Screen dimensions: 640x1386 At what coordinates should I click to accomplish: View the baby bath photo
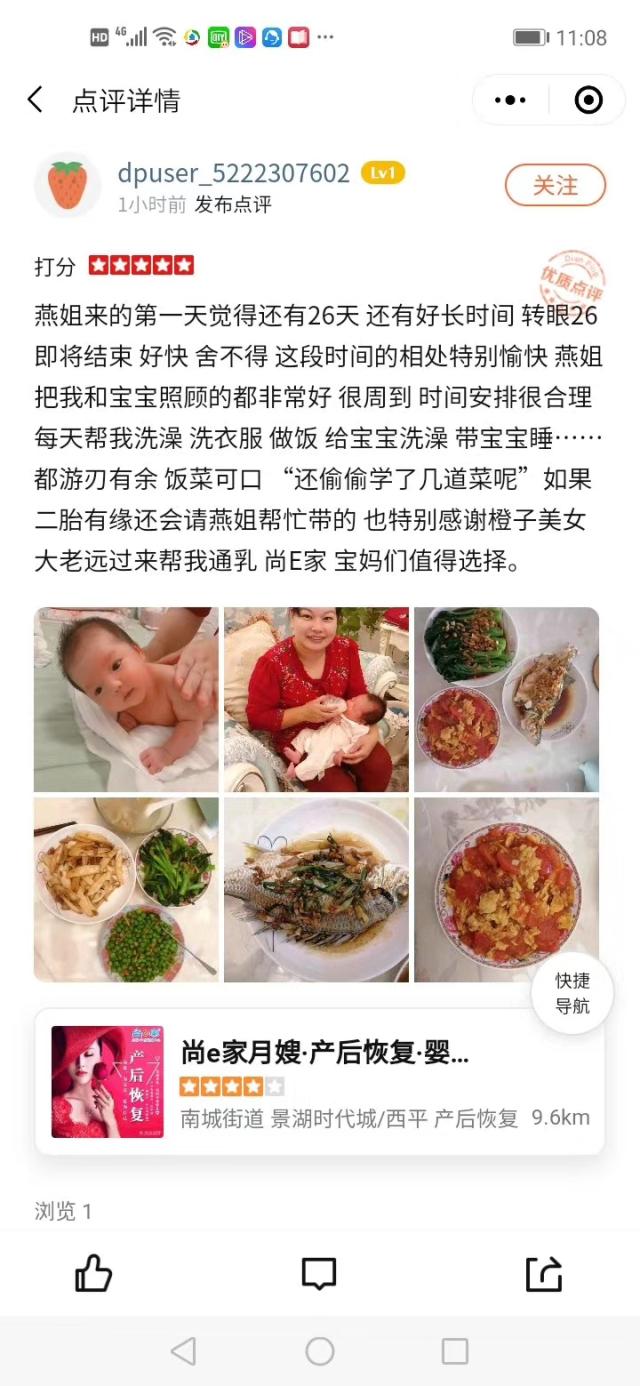click(126, 699)
